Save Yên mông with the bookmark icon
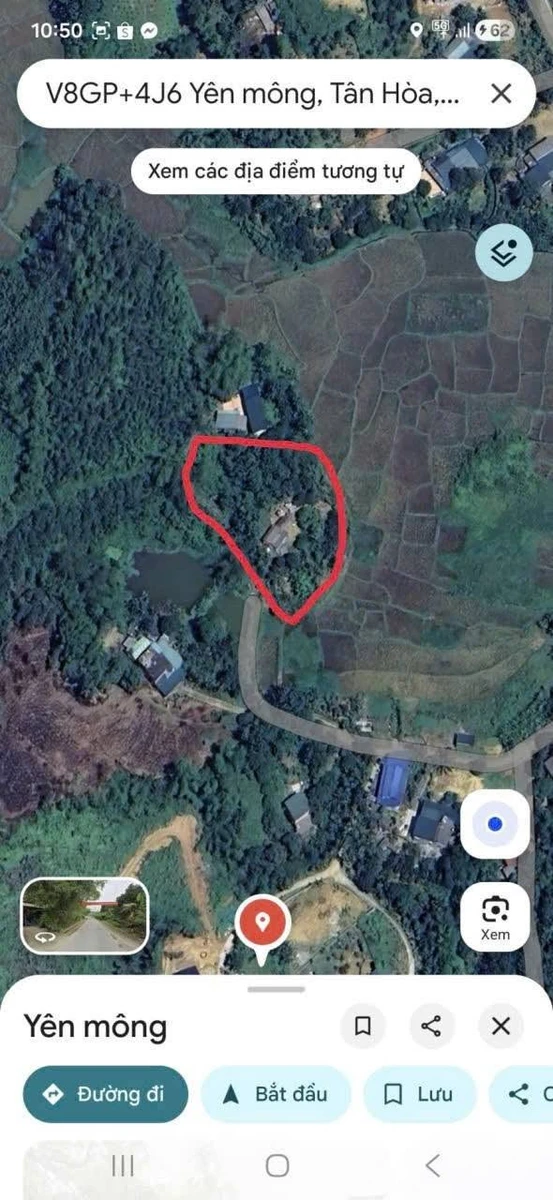The height and width of the screenshot is (1200, 553). [363, 1026]
